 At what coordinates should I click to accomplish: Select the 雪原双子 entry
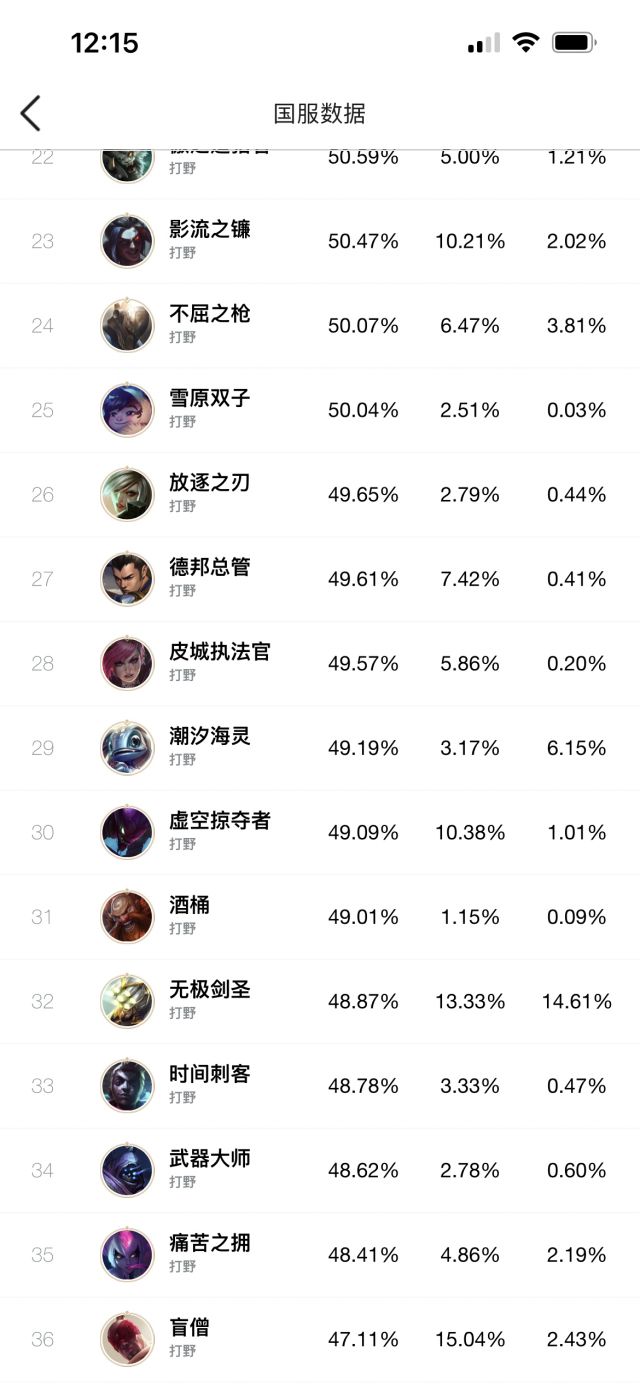coord(320,410)
